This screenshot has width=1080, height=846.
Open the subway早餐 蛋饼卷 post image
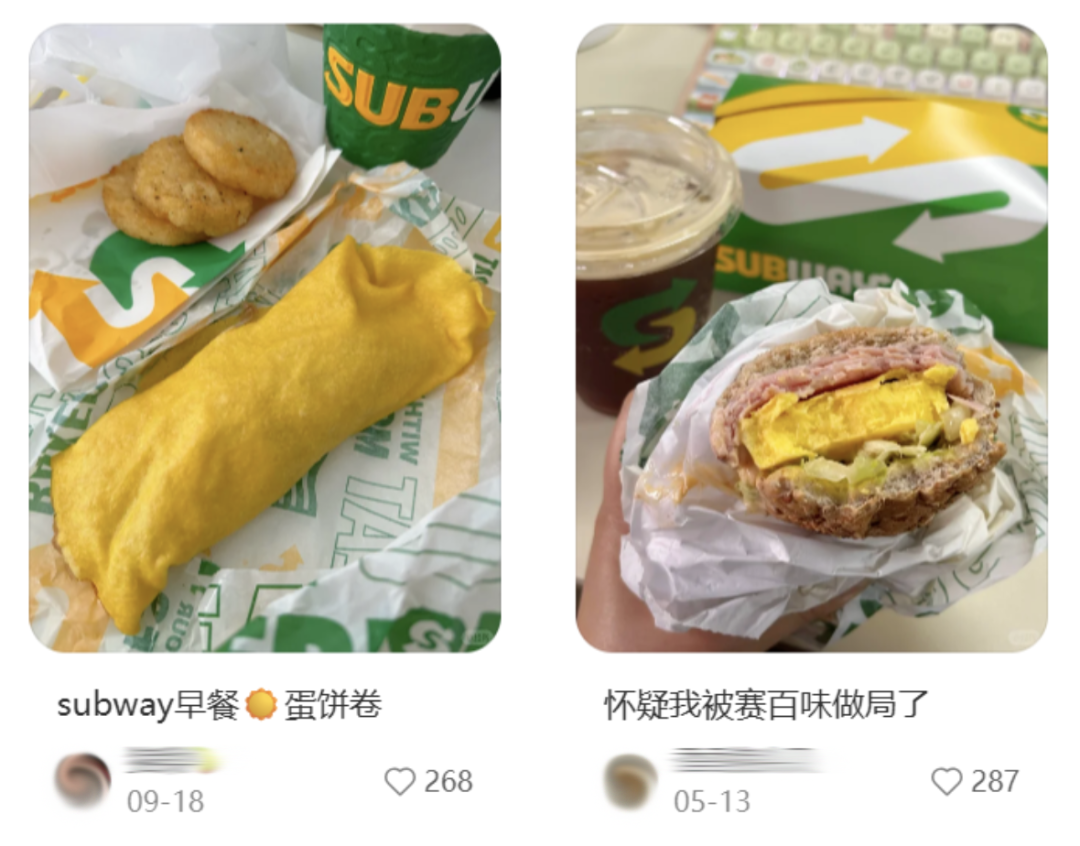pyautogui.click(x=264, y=338)
